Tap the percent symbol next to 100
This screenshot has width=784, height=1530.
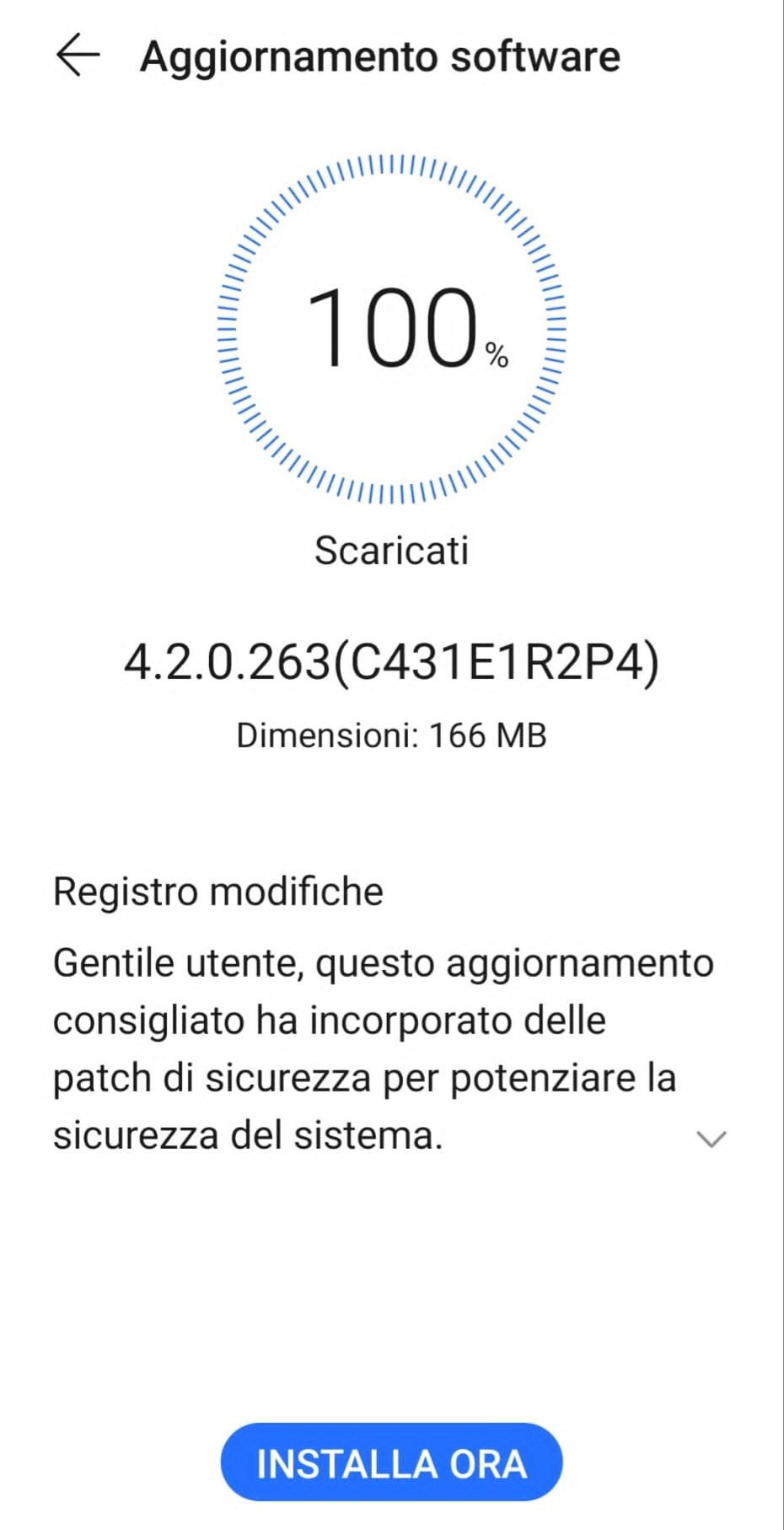pos(497,354)
